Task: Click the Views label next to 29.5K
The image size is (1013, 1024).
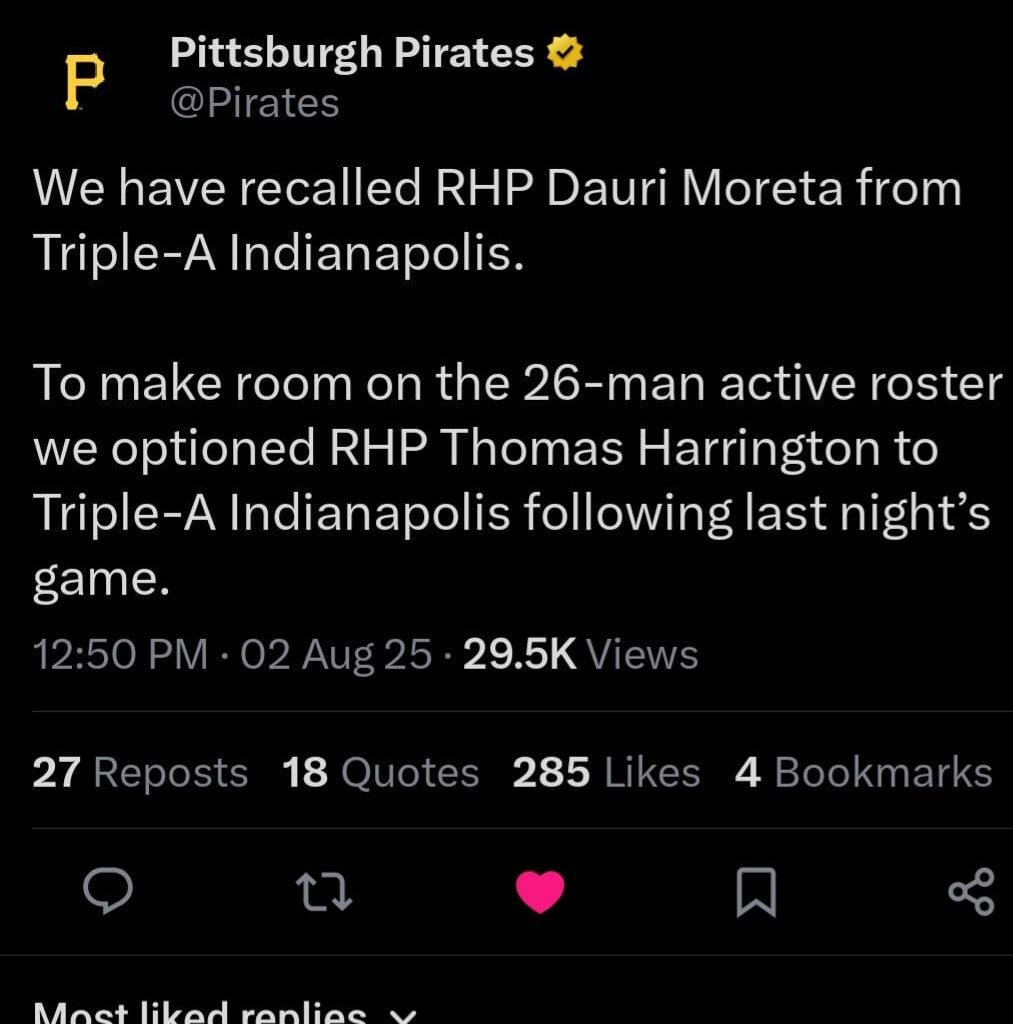Action: coord(644,652)
